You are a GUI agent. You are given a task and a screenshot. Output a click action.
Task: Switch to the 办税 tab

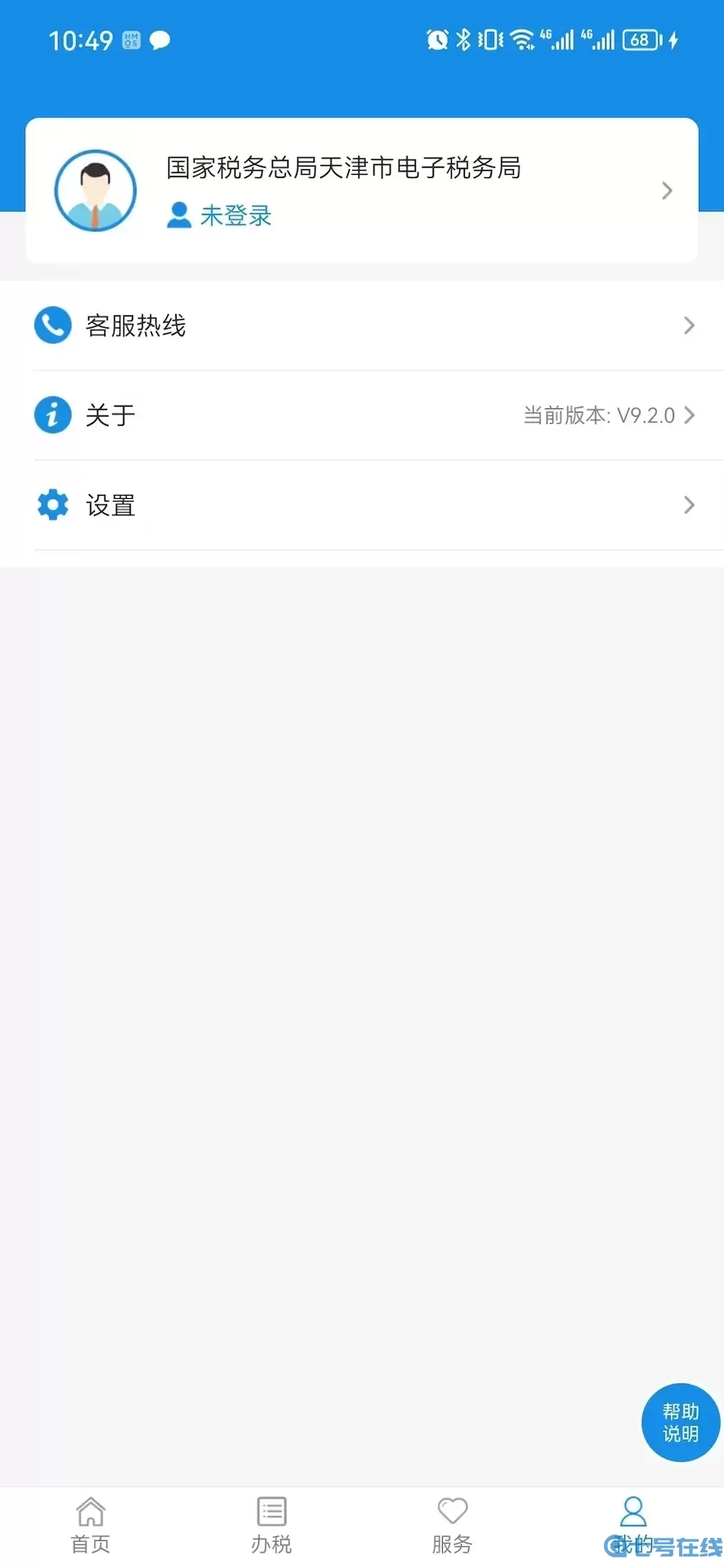tap(271, 1526)
